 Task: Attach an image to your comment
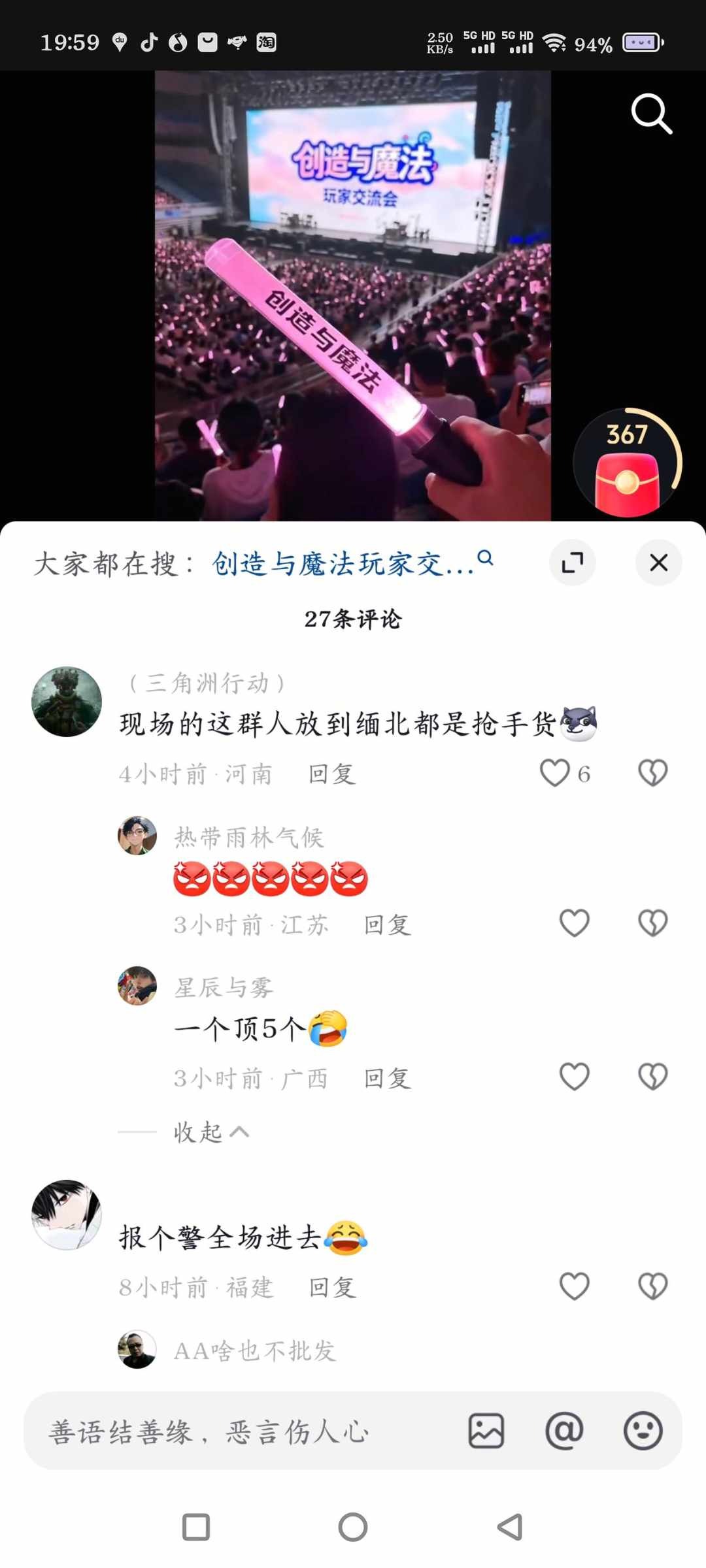(x=486, y=1431)
